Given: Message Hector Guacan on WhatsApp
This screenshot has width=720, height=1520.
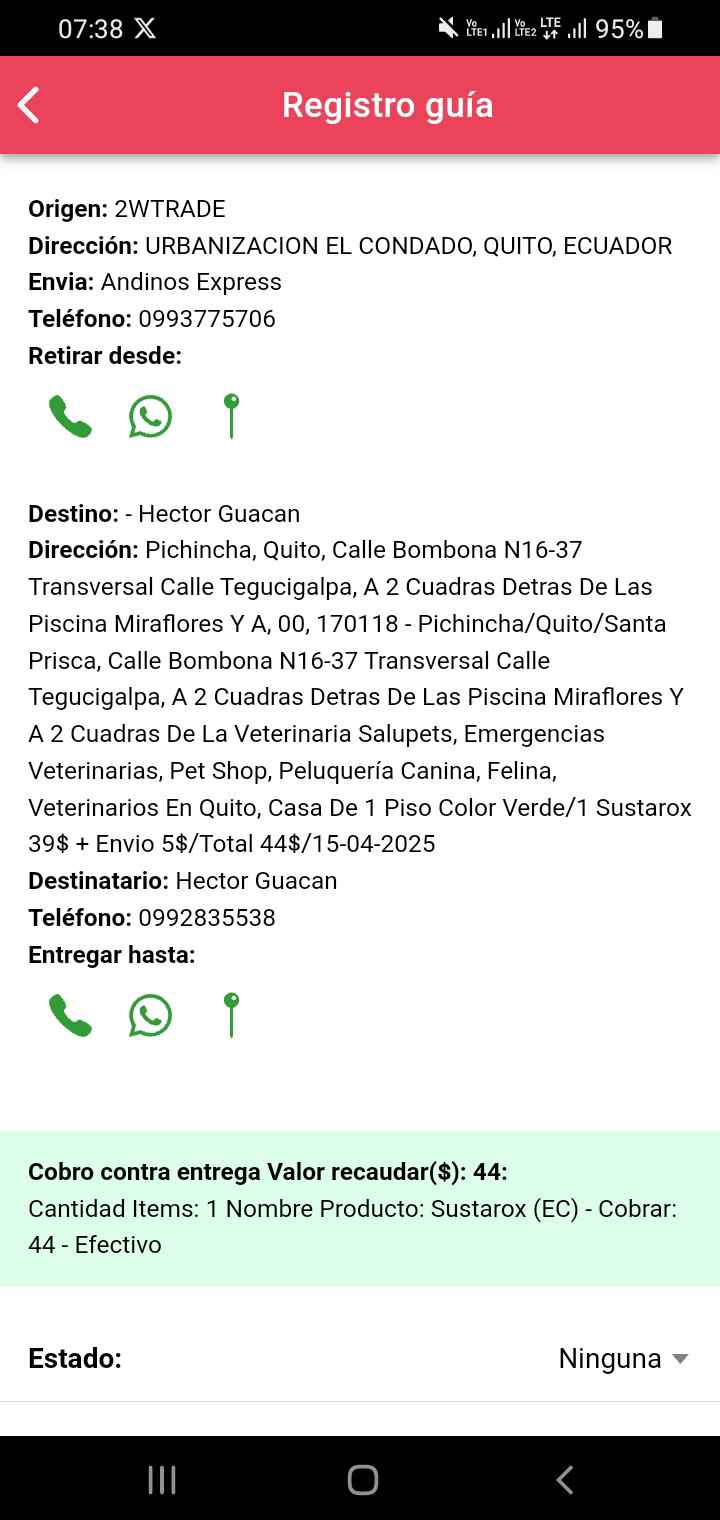Looking at the screenshot, I should [x=150, y=1016].
